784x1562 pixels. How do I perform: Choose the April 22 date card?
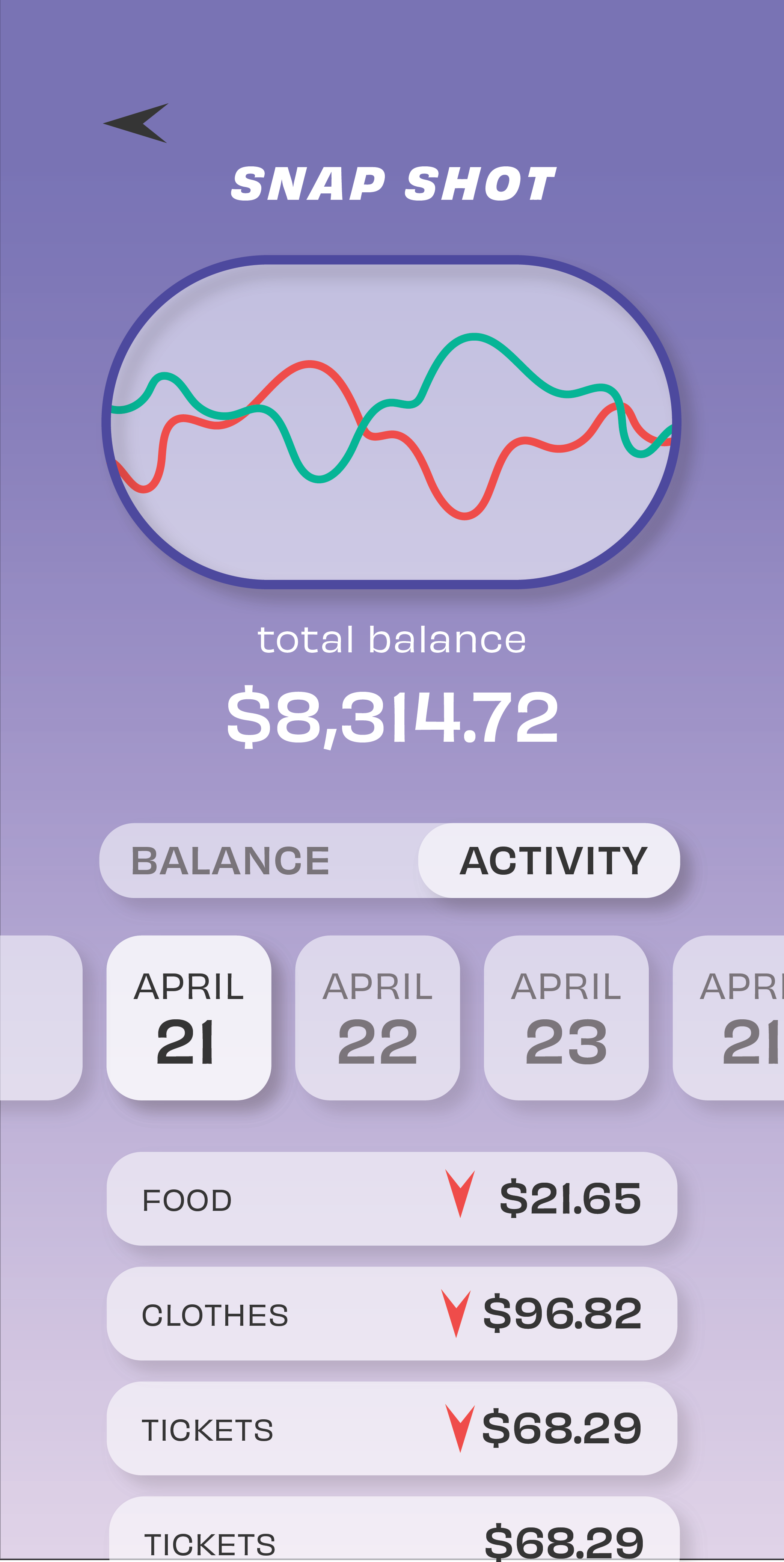coord(377,1017)
